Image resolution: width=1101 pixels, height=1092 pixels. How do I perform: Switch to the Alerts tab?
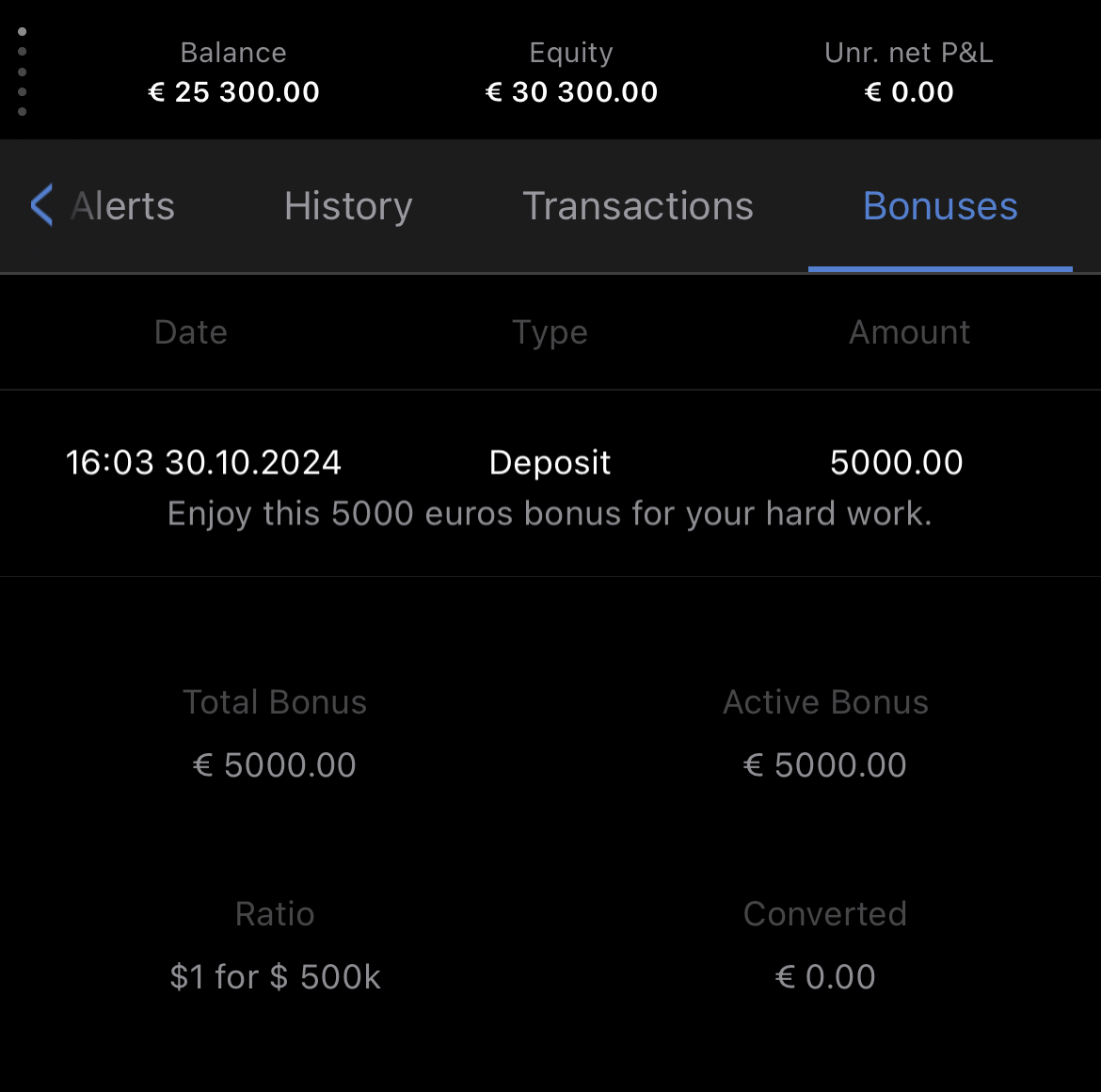point(124,206)
